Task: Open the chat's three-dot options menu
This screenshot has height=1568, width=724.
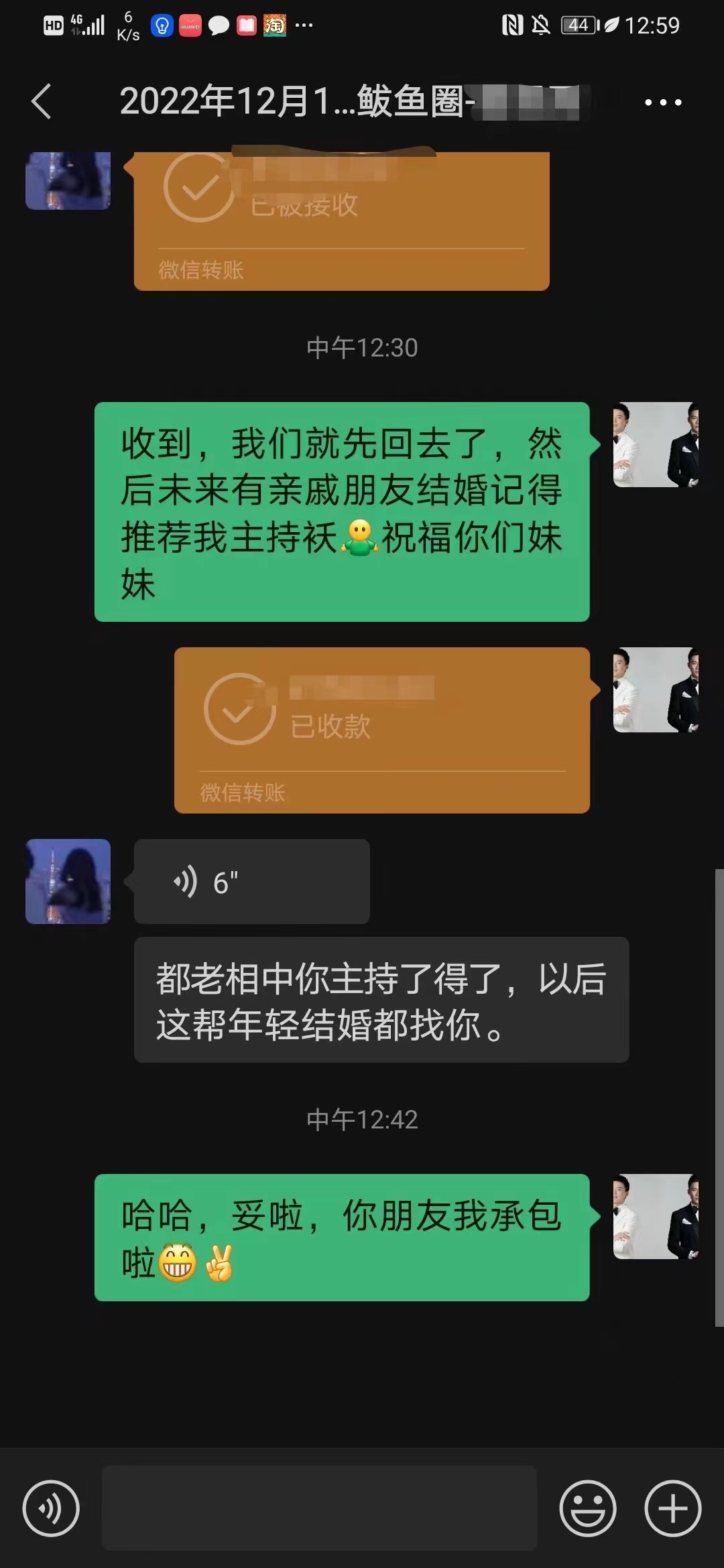Action: (x=663, y=103)
